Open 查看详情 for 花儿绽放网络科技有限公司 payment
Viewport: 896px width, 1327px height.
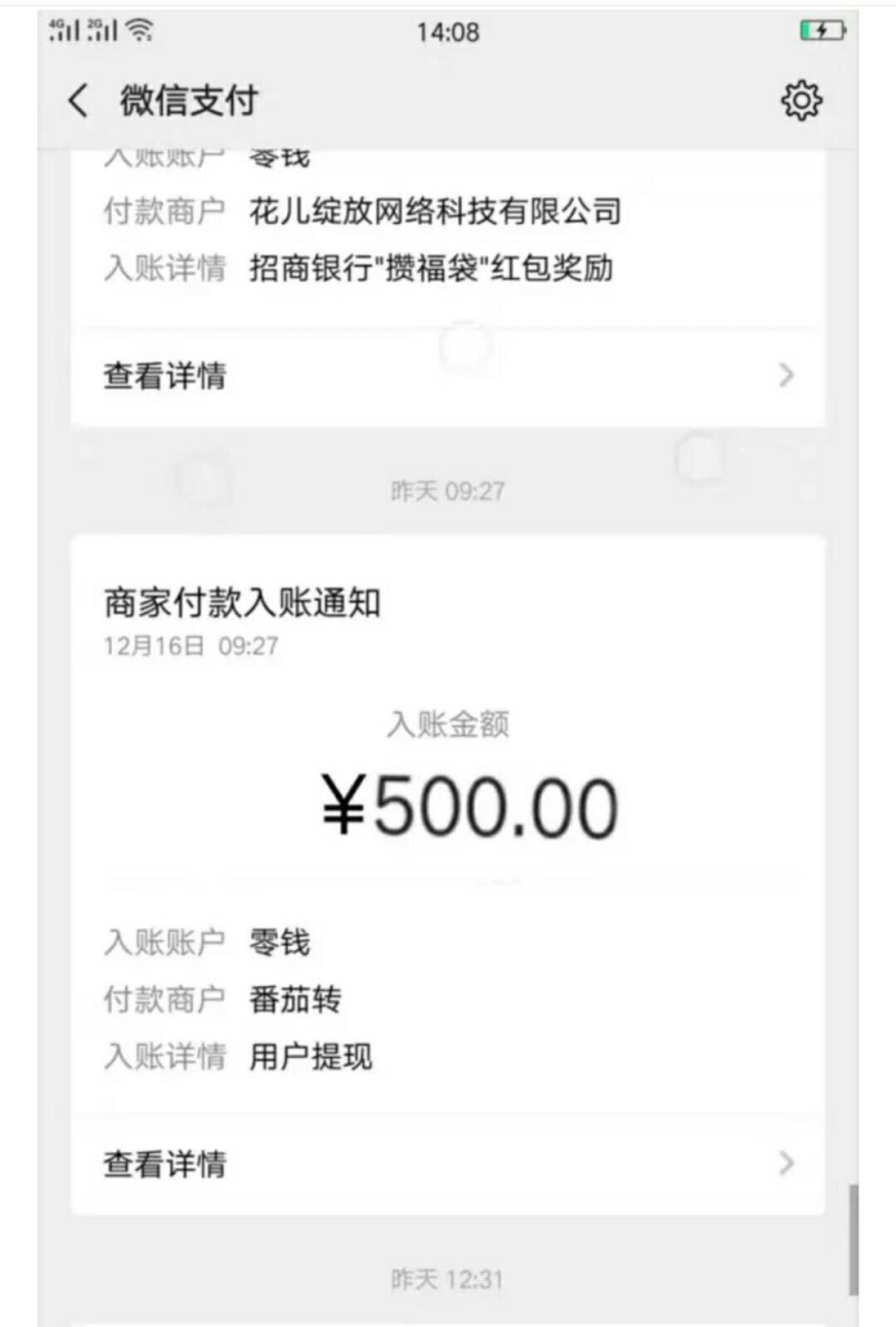point(447,375)
